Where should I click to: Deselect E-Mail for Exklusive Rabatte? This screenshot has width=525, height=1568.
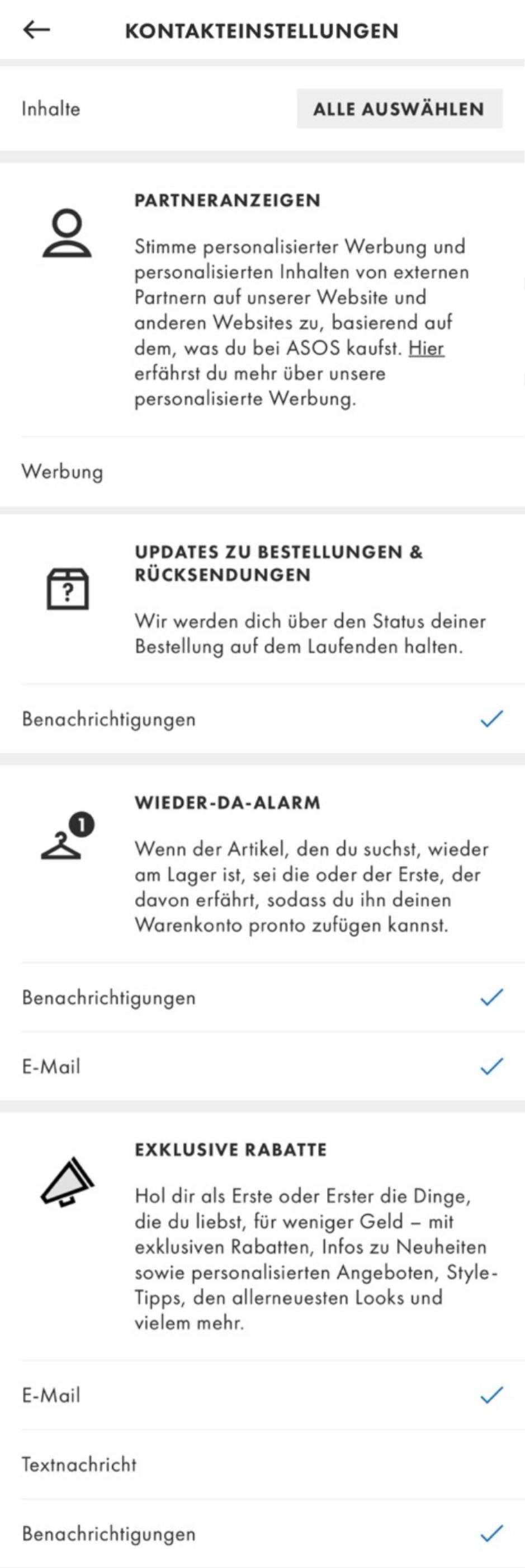click(x=491, y=1395)
